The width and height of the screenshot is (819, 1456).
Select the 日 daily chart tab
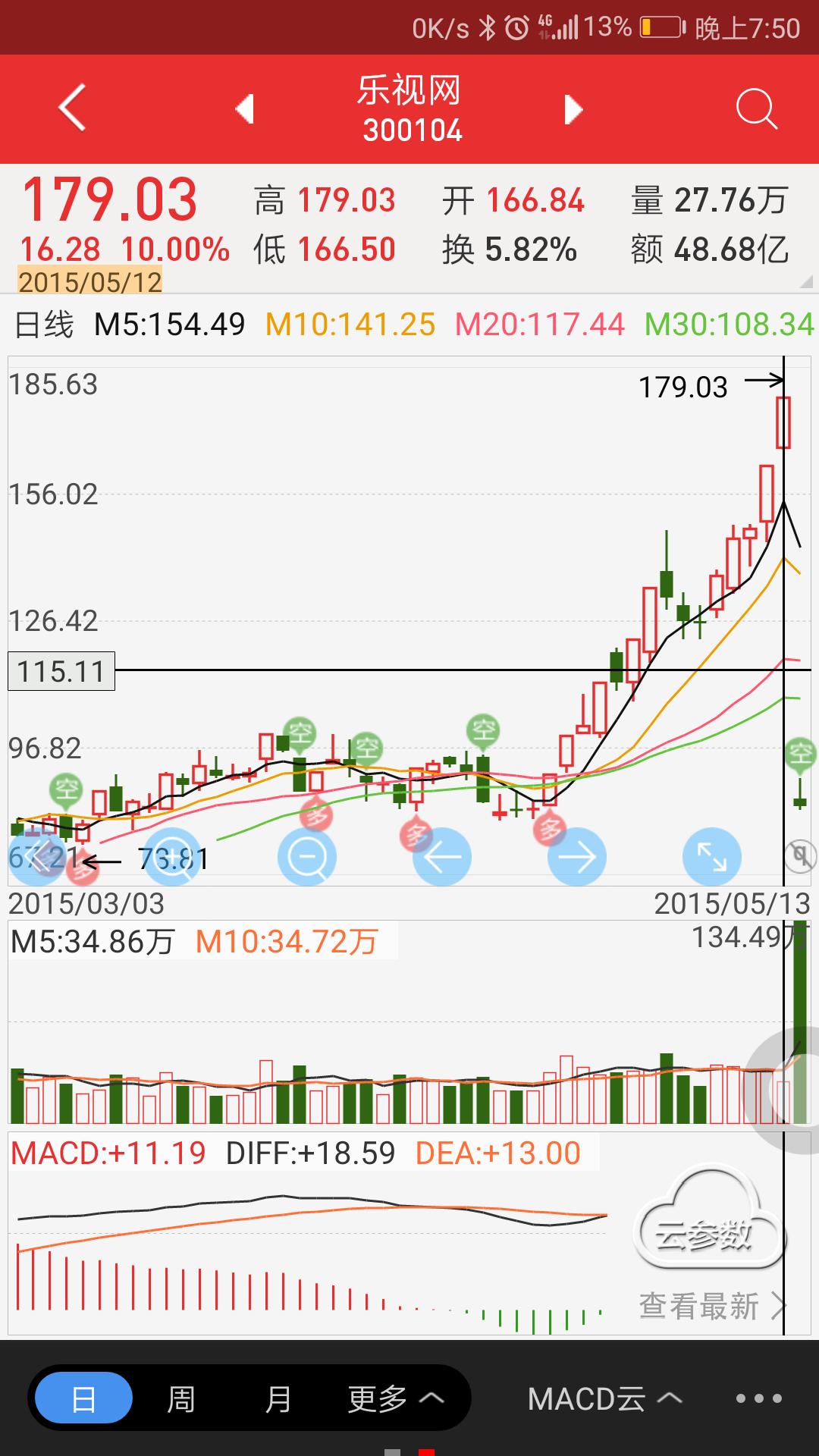pos(83,1398)
